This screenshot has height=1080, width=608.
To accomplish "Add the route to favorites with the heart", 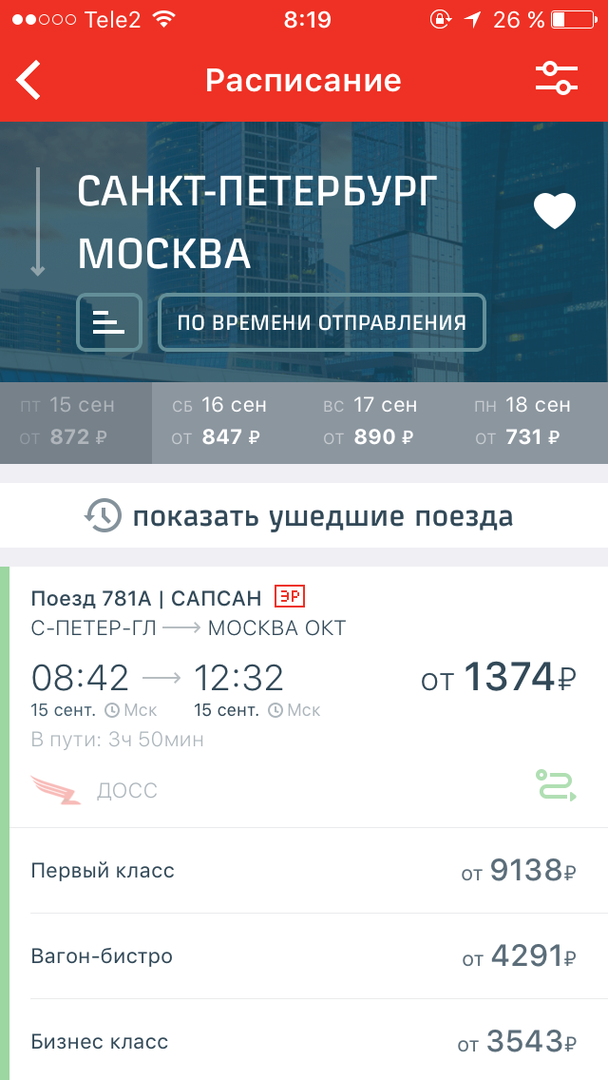I will tap(554, 211).
